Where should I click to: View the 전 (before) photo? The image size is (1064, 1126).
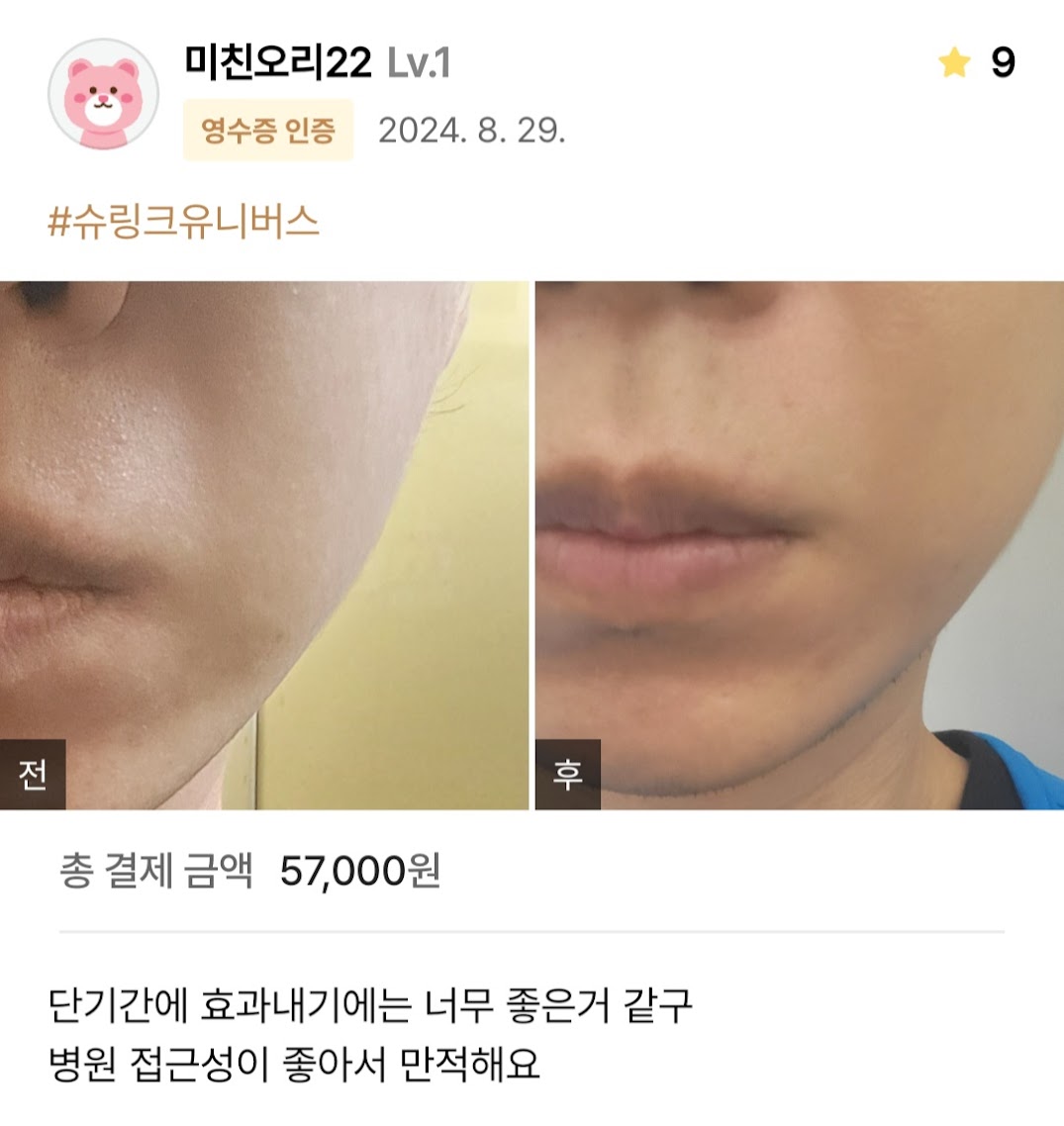pos(263,544)
